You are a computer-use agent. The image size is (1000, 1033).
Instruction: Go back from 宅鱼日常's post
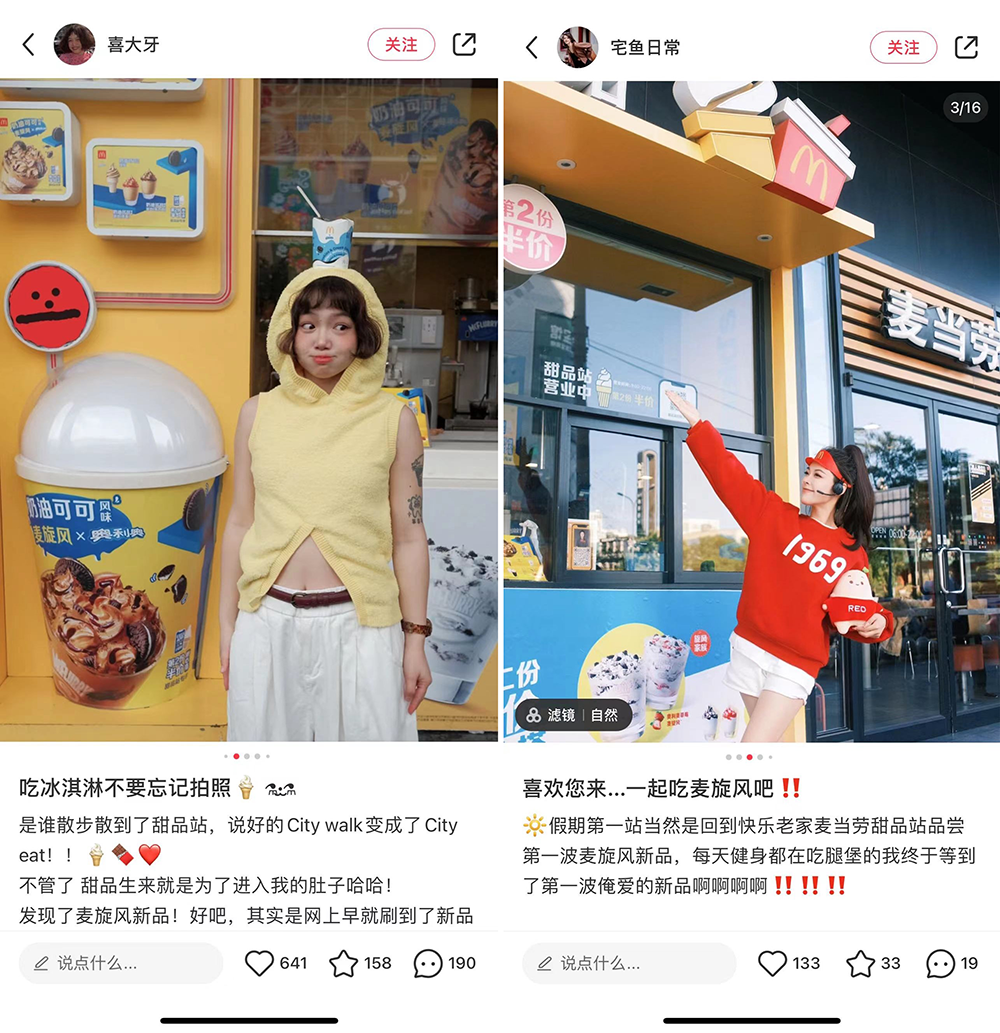(532, 47)
